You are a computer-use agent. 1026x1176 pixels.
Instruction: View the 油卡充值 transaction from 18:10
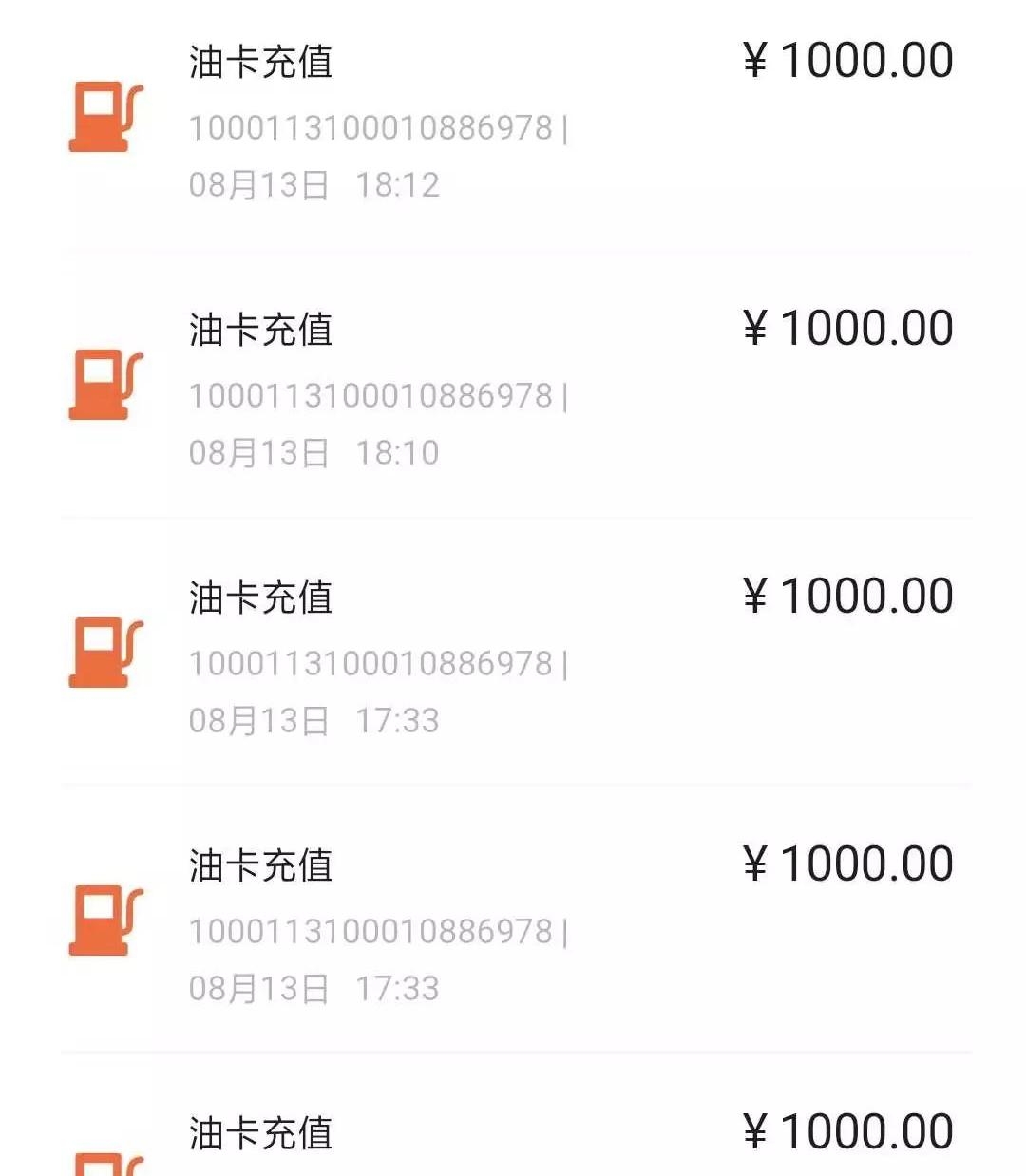(513, 389)
